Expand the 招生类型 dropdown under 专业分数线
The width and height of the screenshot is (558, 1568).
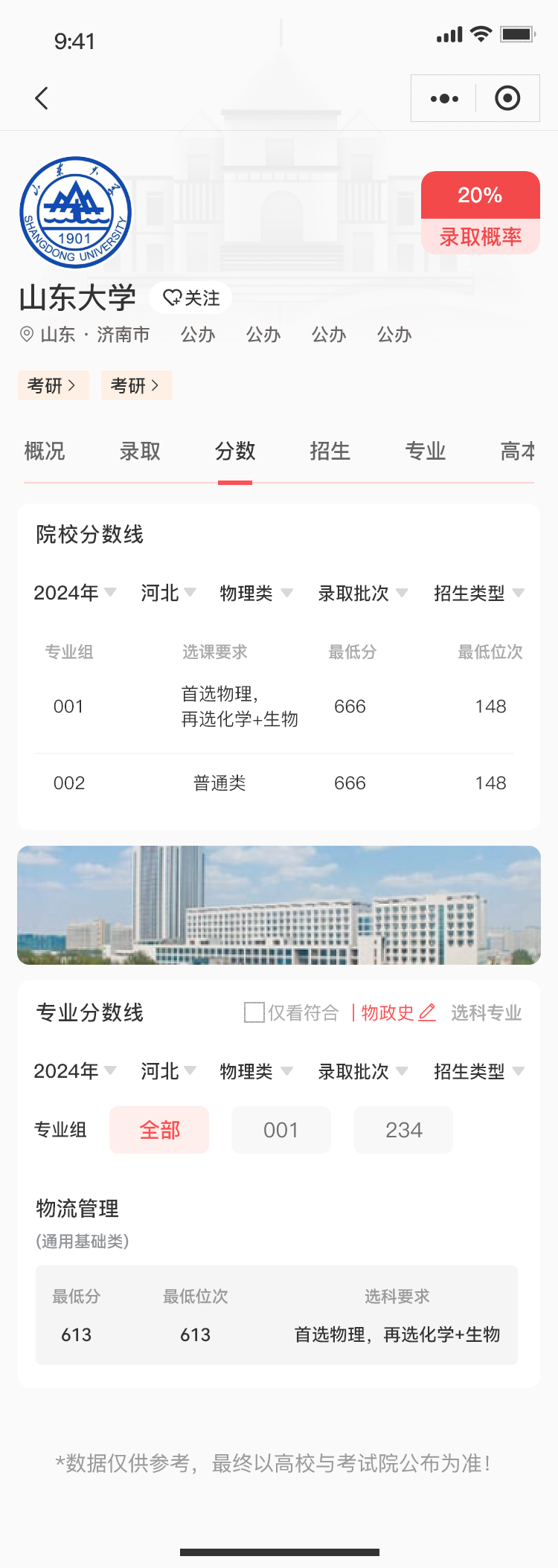tap(478, 1071)
